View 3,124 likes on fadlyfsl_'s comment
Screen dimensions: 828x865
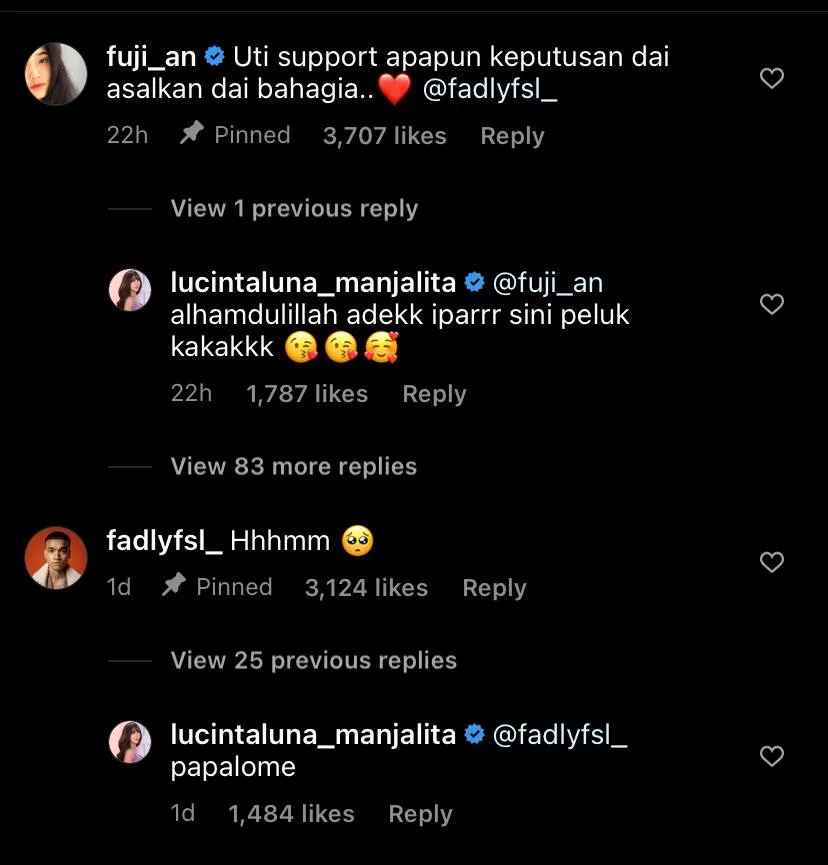click(366, 588)
